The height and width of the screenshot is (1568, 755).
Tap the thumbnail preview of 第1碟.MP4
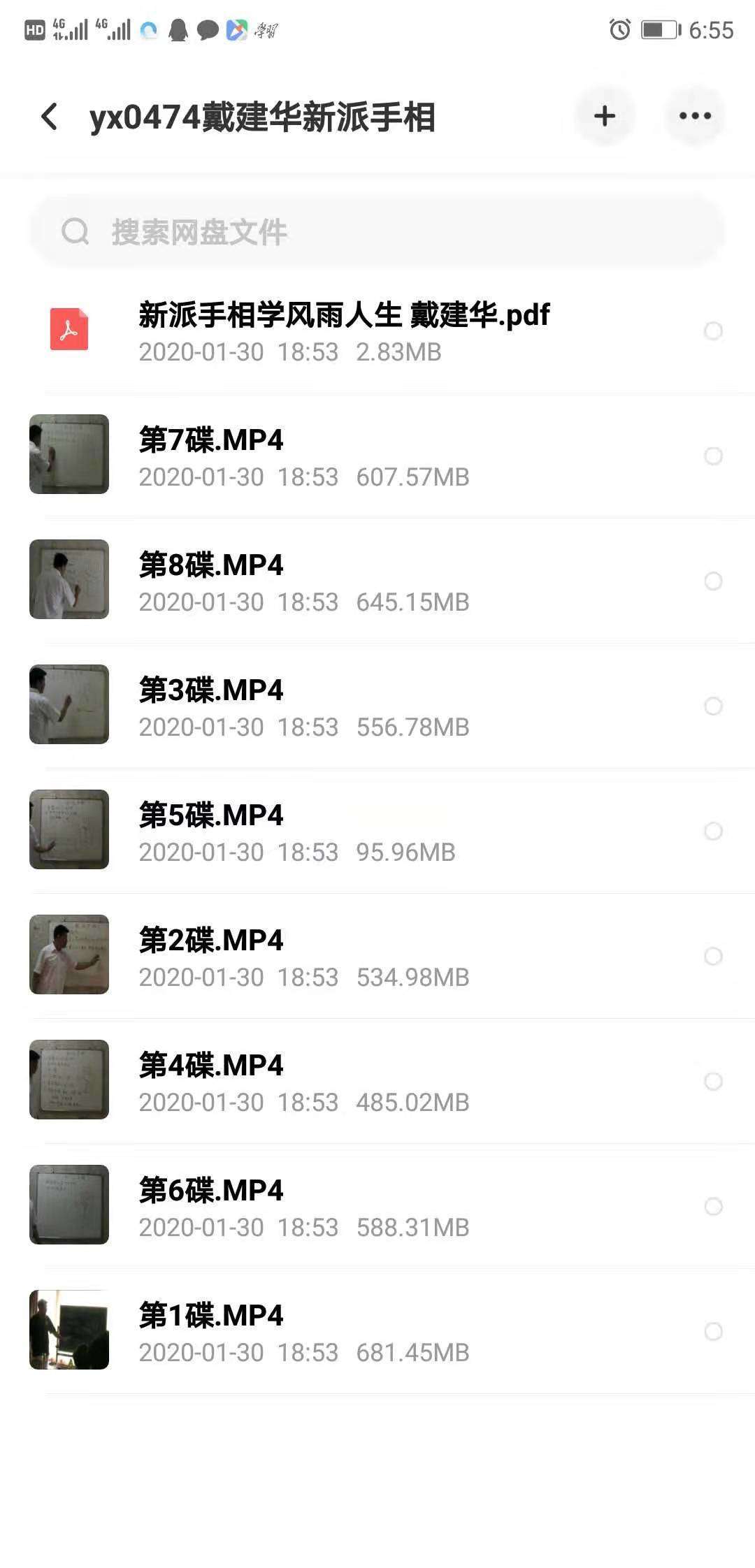(x=69, y=1330)
